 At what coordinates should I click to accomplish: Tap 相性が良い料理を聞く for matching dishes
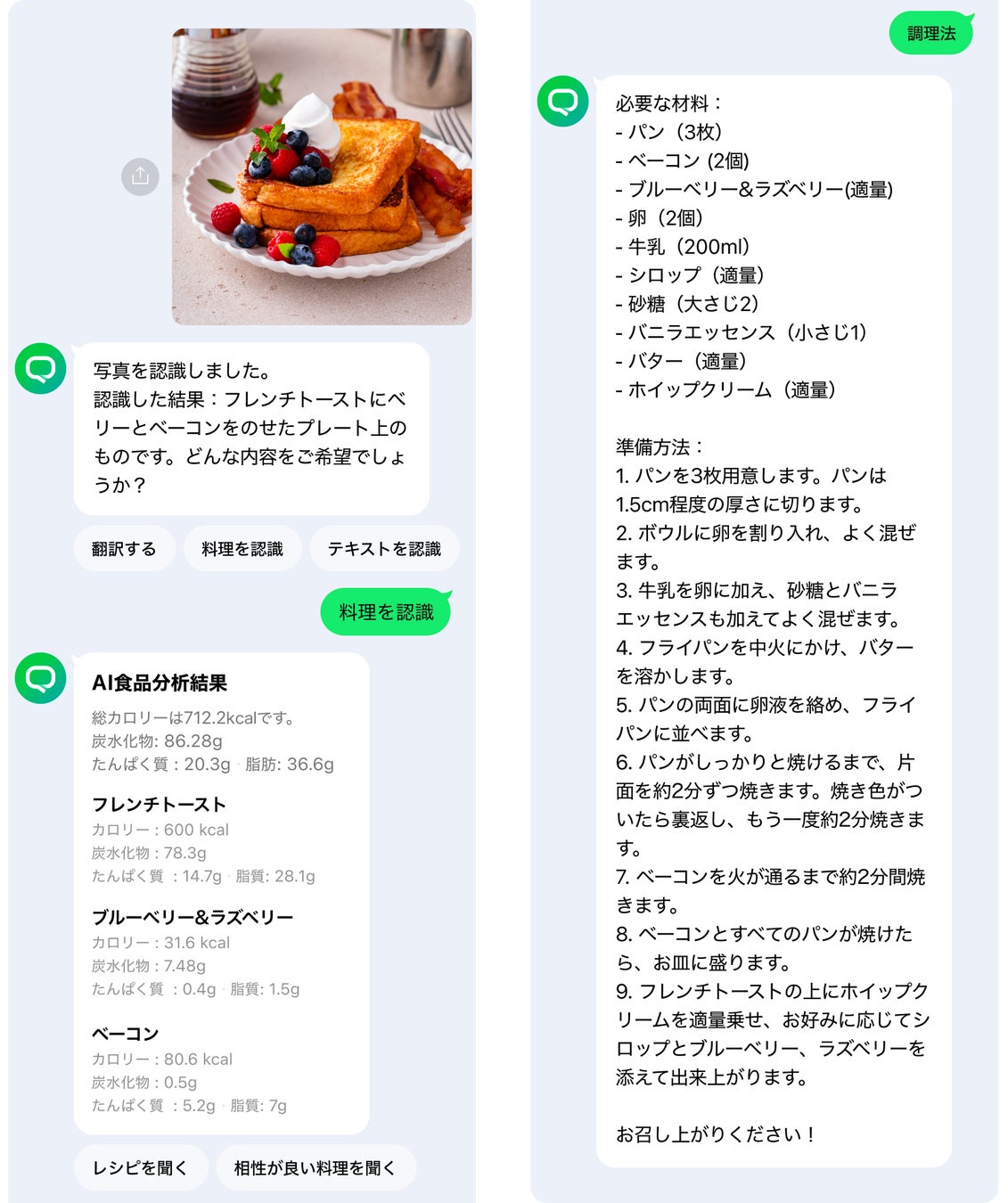pos(316,1167)
